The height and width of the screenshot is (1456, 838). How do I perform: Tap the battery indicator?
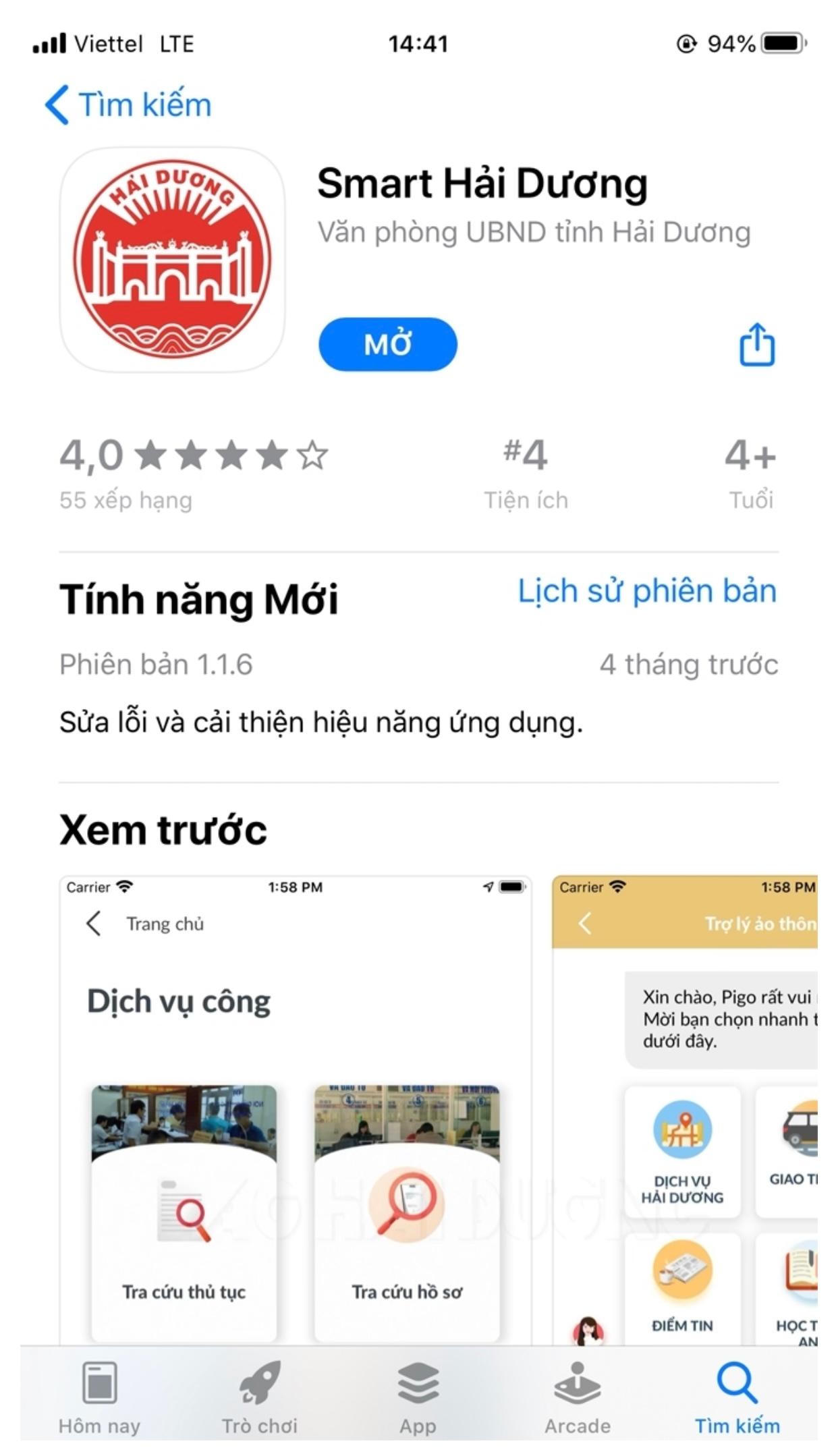781,43
